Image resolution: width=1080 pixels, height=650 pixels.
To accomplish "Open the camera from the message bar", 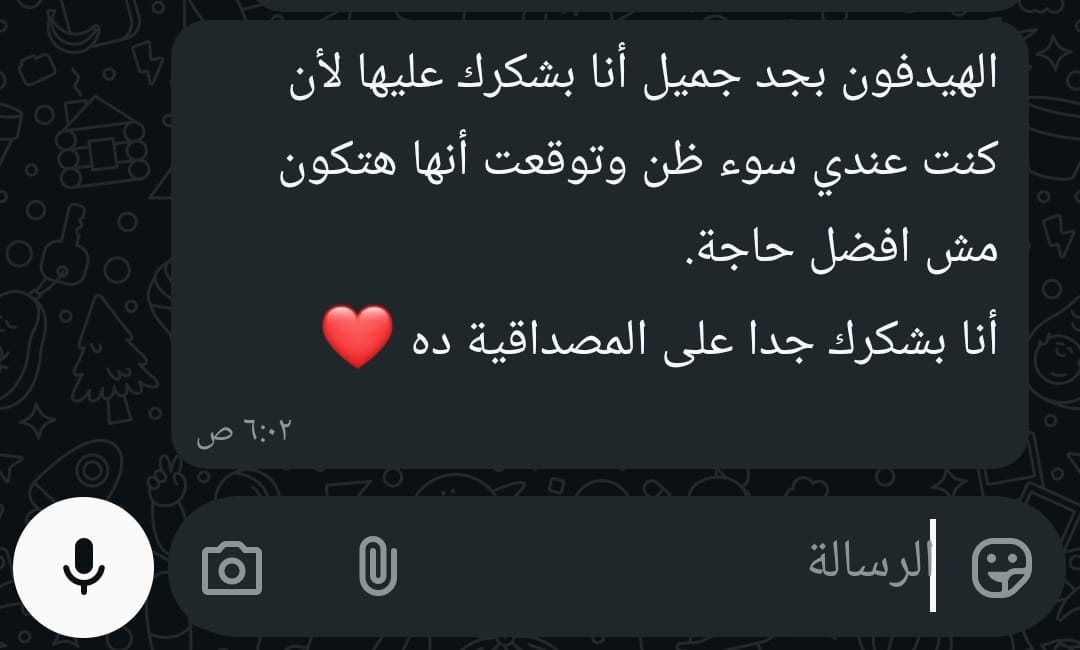I will click(232, 568).
